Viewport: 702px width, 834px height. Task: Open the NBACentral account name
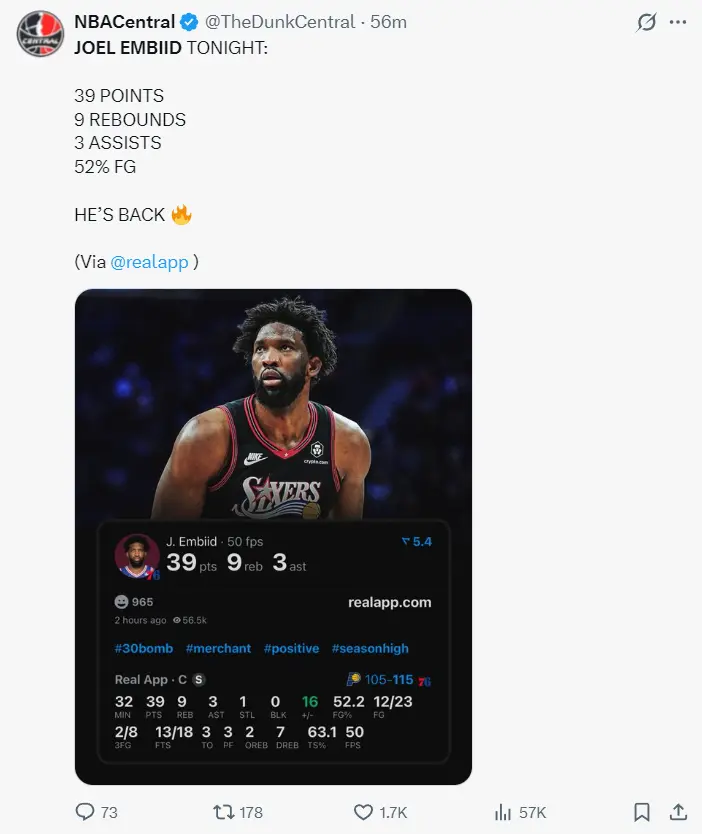click(124, 22)
